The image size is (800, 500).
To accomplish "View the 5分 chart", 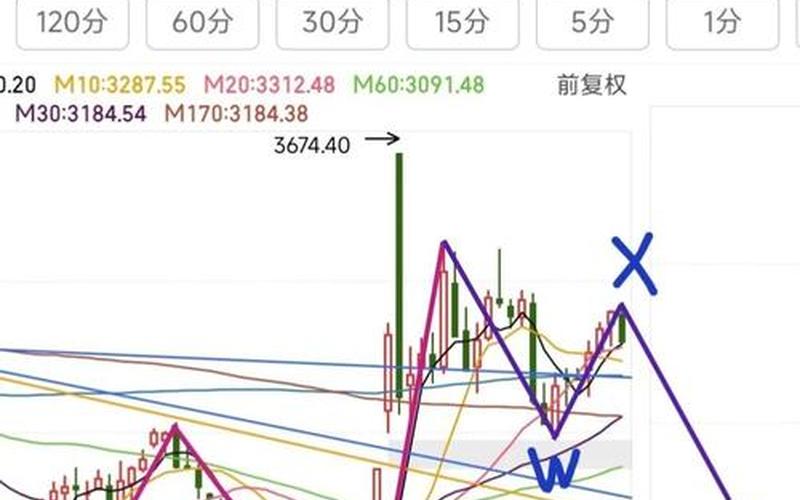I will [591, 23].
